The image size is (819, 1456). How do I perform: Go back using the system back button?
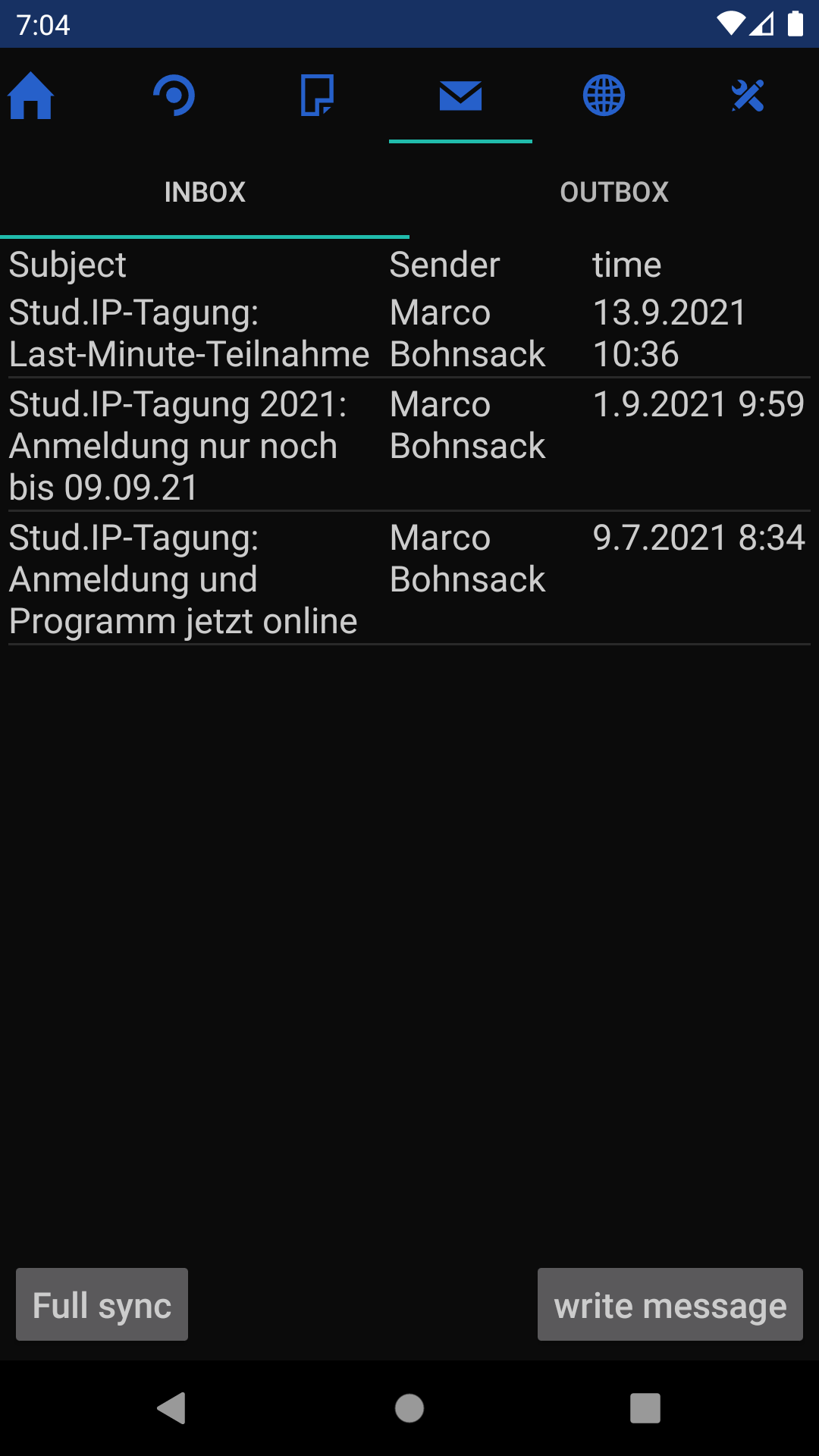(172, 1408)
